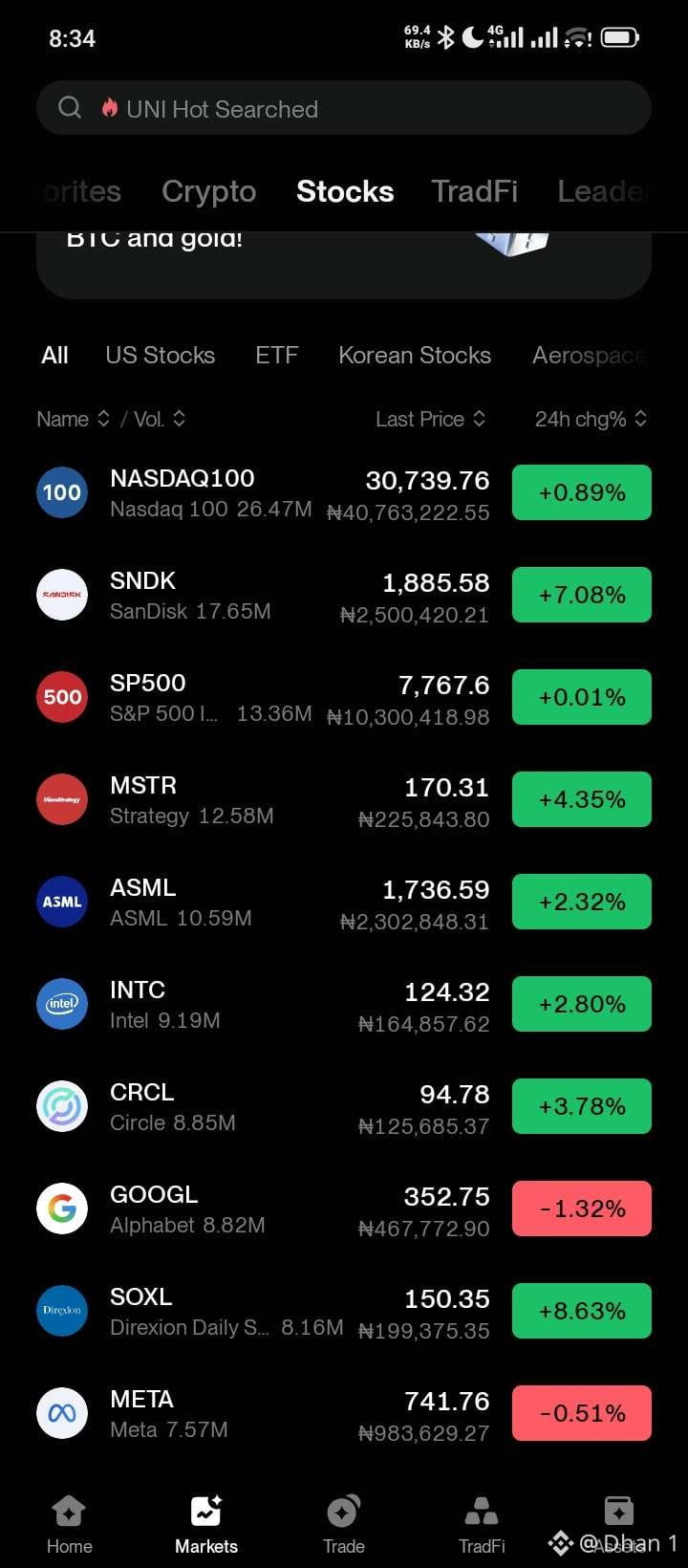Screen dimensions: 688x1568
Task: Open TradFi in the bottom navigation
Action: pyautogui.click(x=482, y=1525)
